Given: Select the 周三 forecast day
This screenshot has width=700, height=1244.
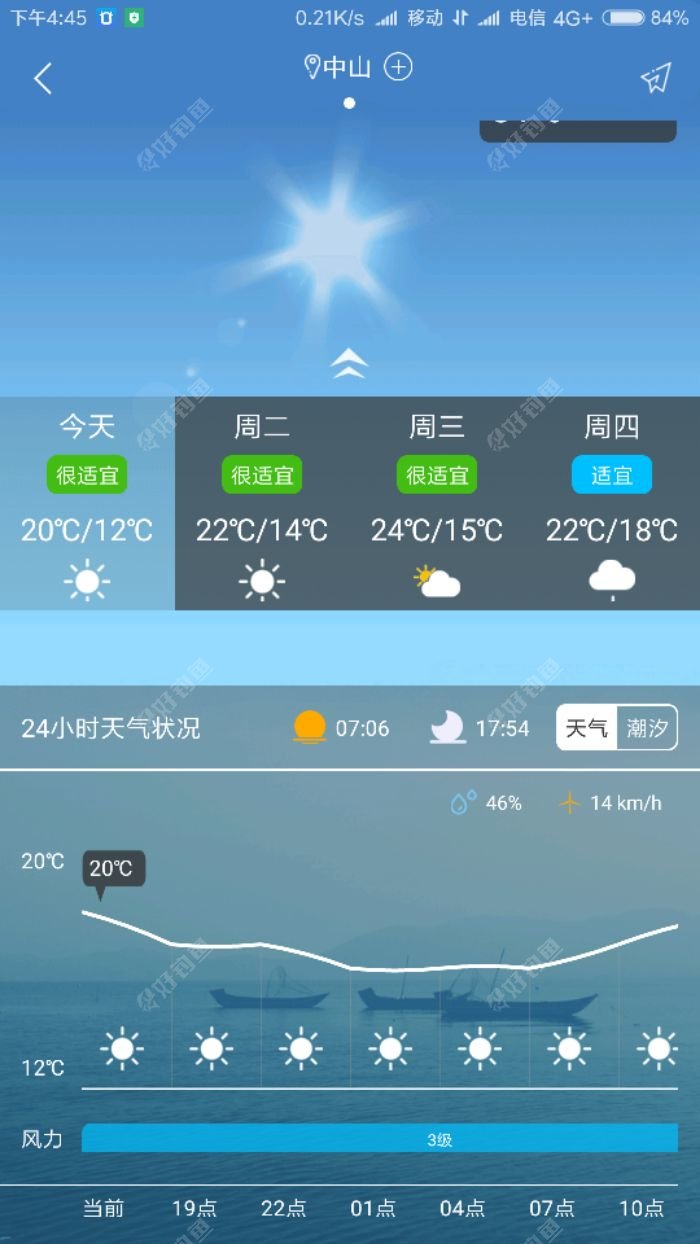Looking at the screenshot, I should [x=437, y=503].
